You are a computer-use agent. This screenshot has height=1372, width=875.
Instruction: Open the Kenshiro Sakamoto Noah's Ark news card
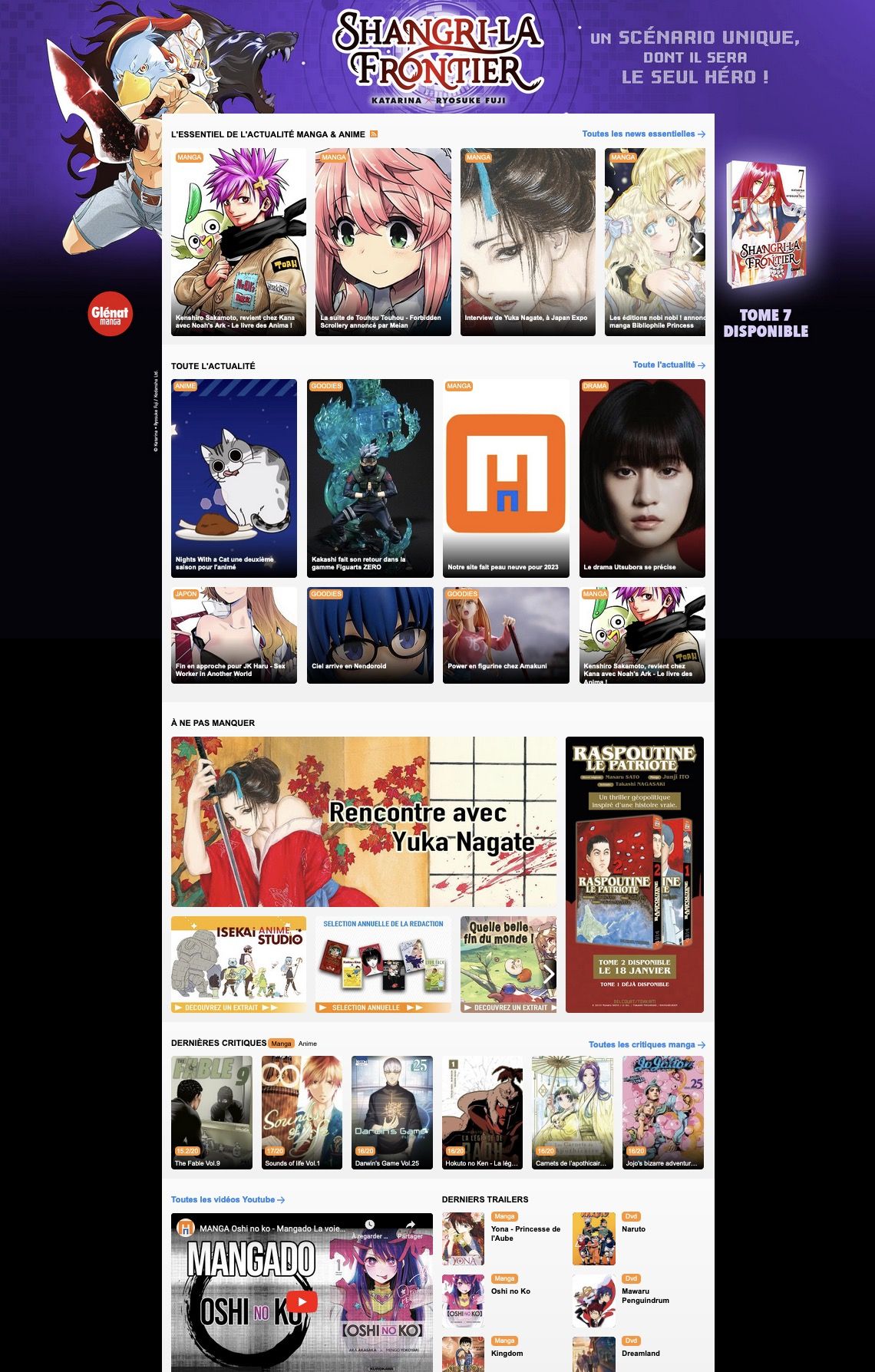pyautogui.click(x=238, y=242)
